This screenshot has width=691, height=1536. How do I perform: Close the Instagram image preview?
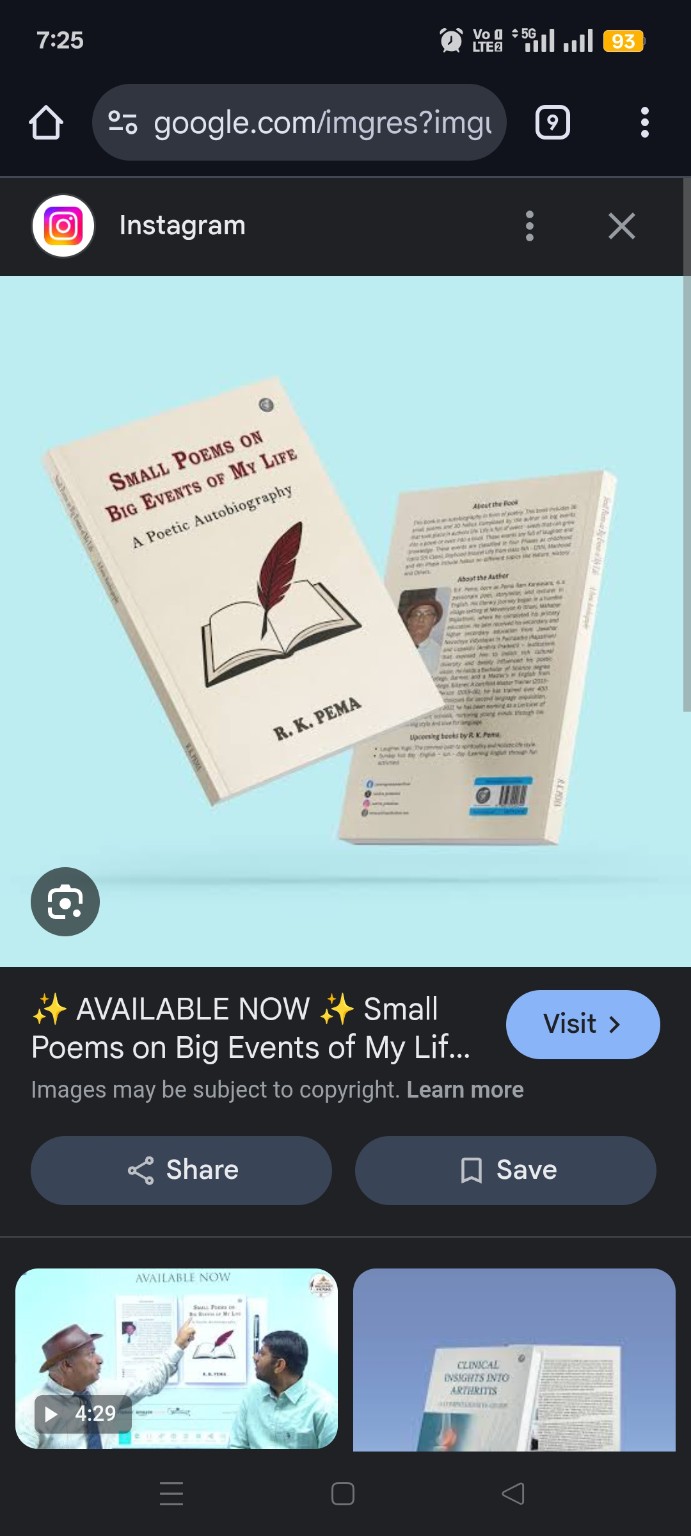click(622, 226)
